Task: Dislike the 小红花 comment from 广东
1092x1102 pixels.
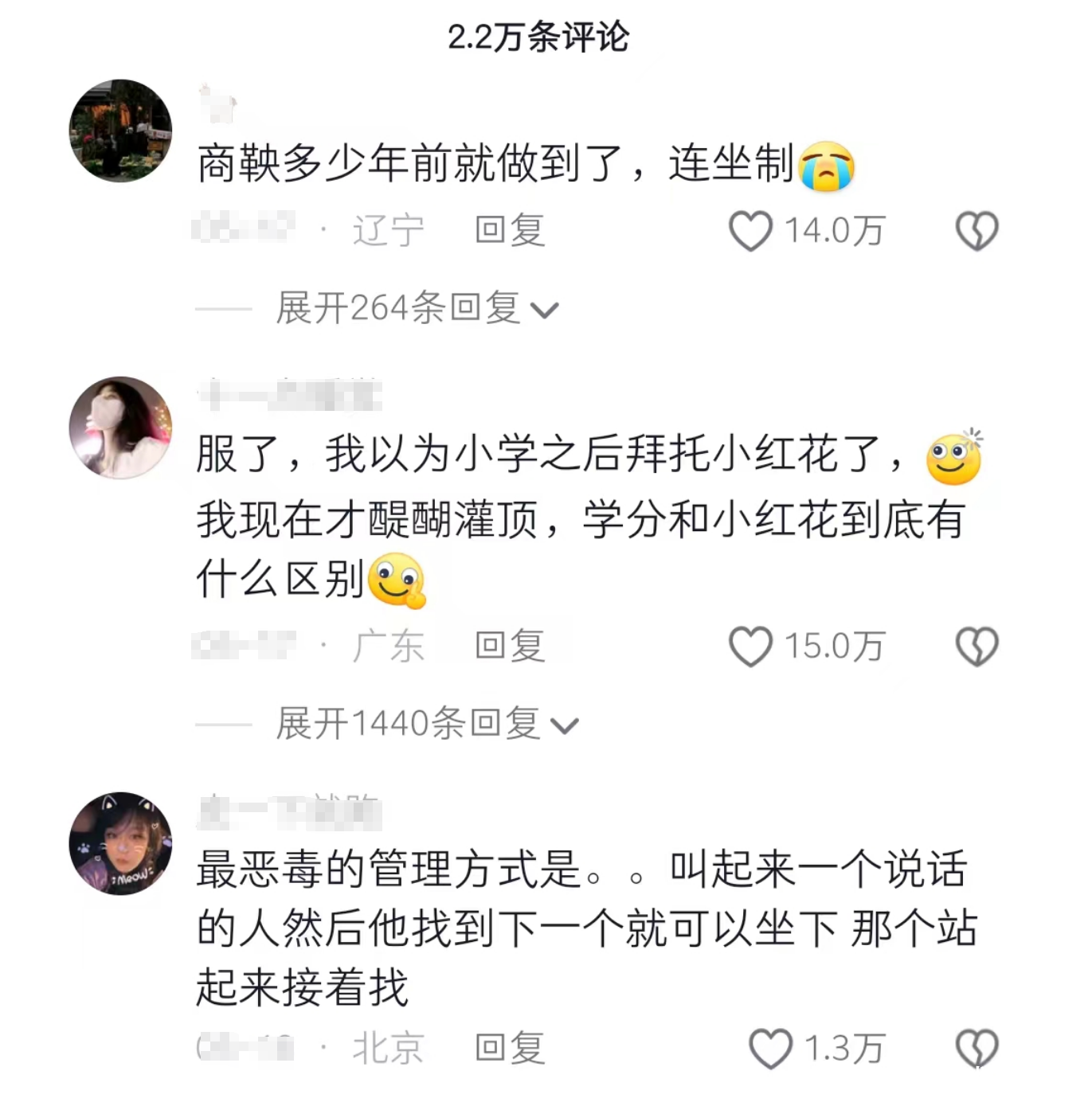Action: [x=977, y=646]
